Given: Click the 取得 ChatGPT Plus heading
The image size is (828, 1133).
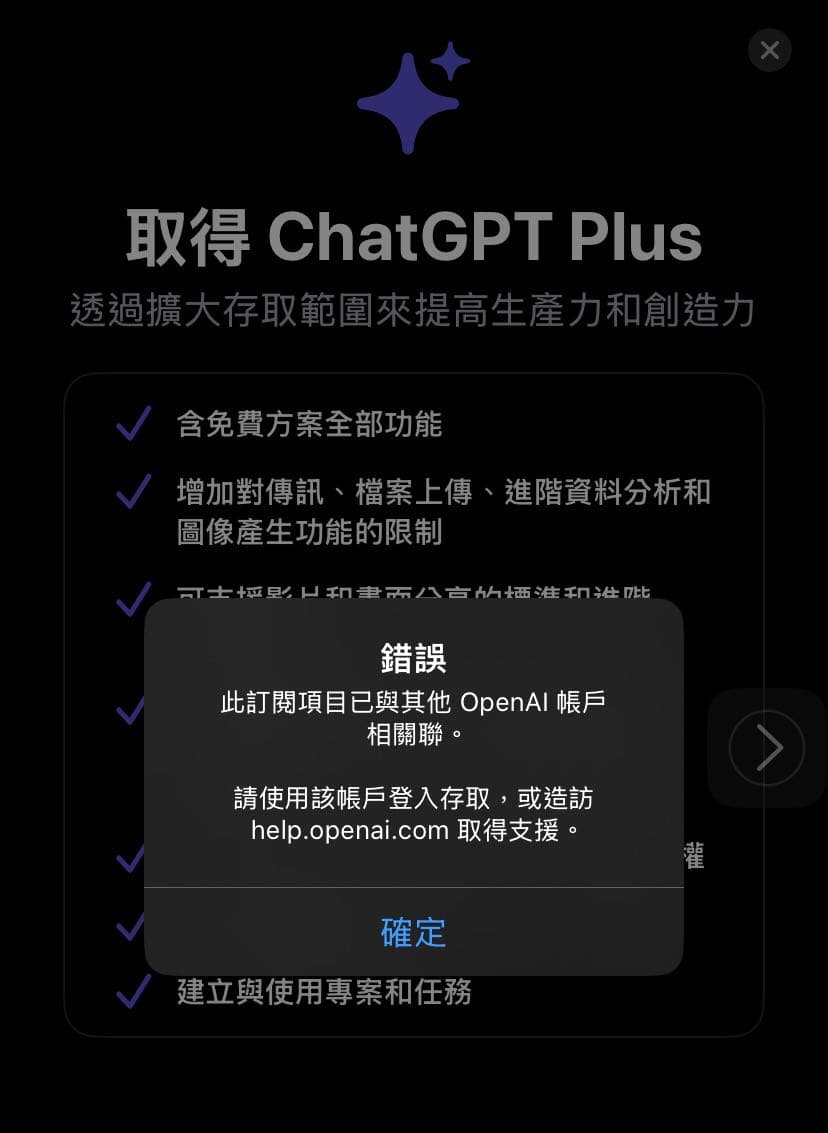Looking at the screenshot, I should click(x=413, y=237).
